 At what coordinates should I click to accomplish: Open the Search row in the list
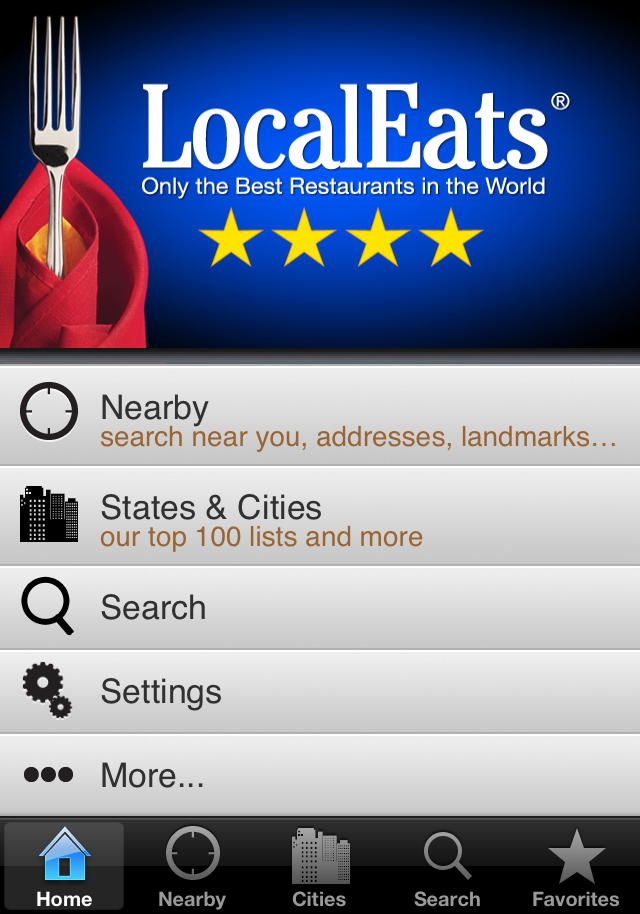(320, 607)
